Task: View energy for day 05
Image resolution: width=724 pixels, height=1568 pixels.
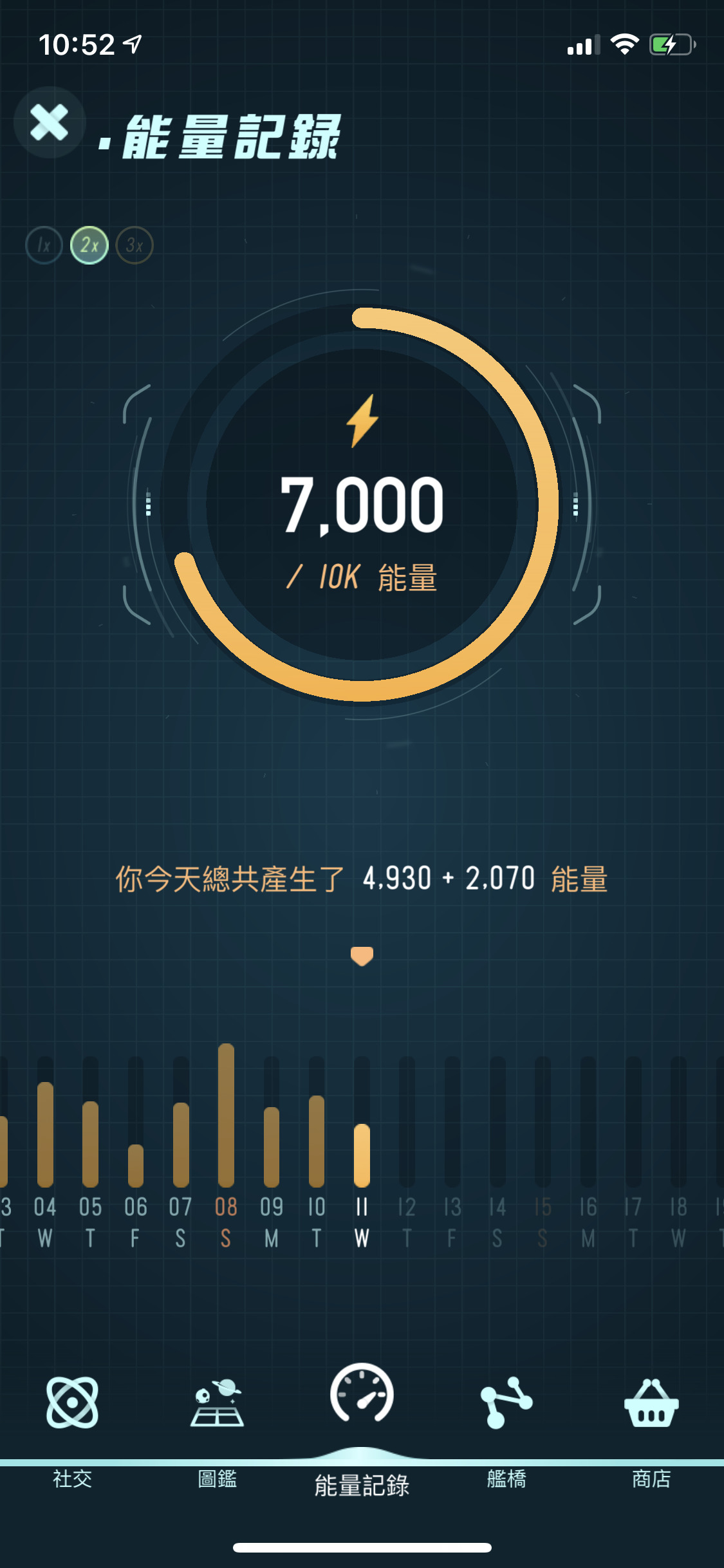Action: pyautogui.click(x=90, y=1146)
